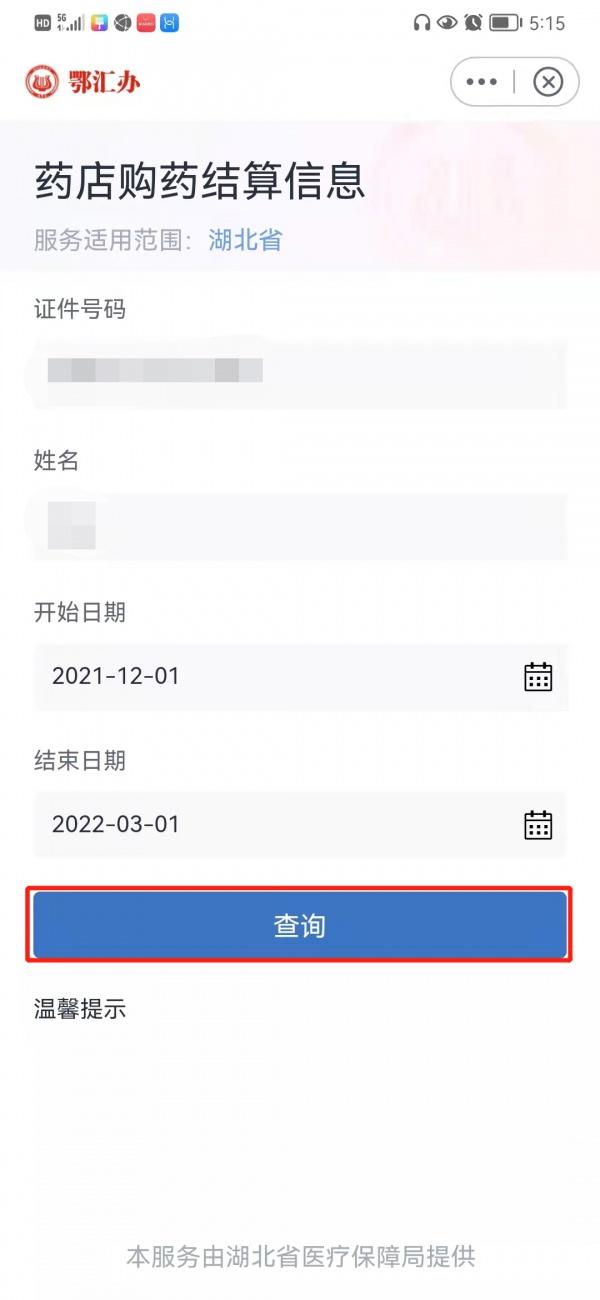Close the mini program
The image size is (600, 1300).
548,81
